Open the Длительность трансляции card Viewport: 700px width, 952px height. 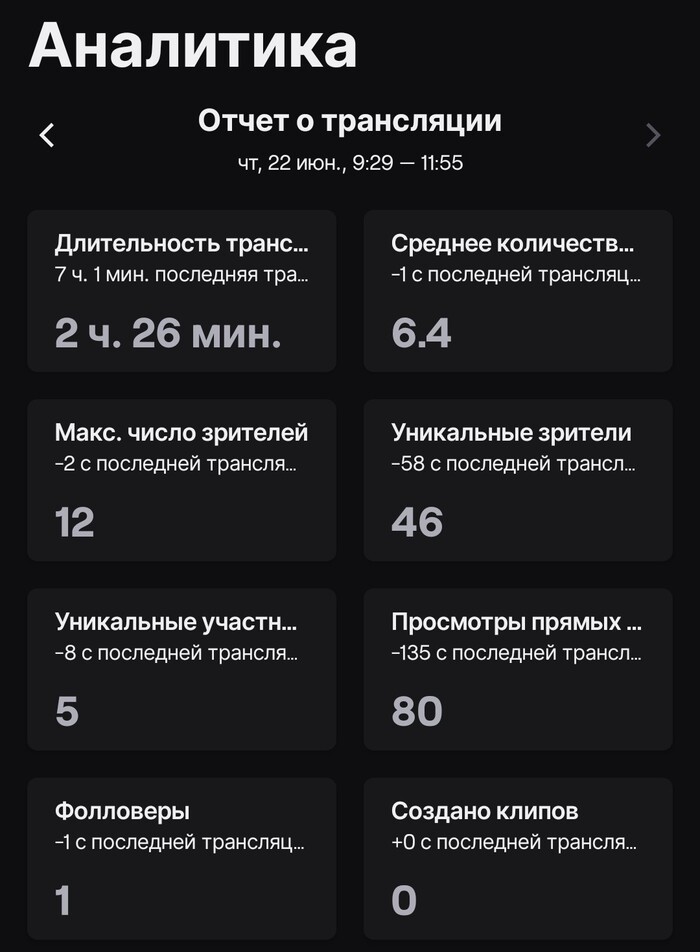(181, 291)
